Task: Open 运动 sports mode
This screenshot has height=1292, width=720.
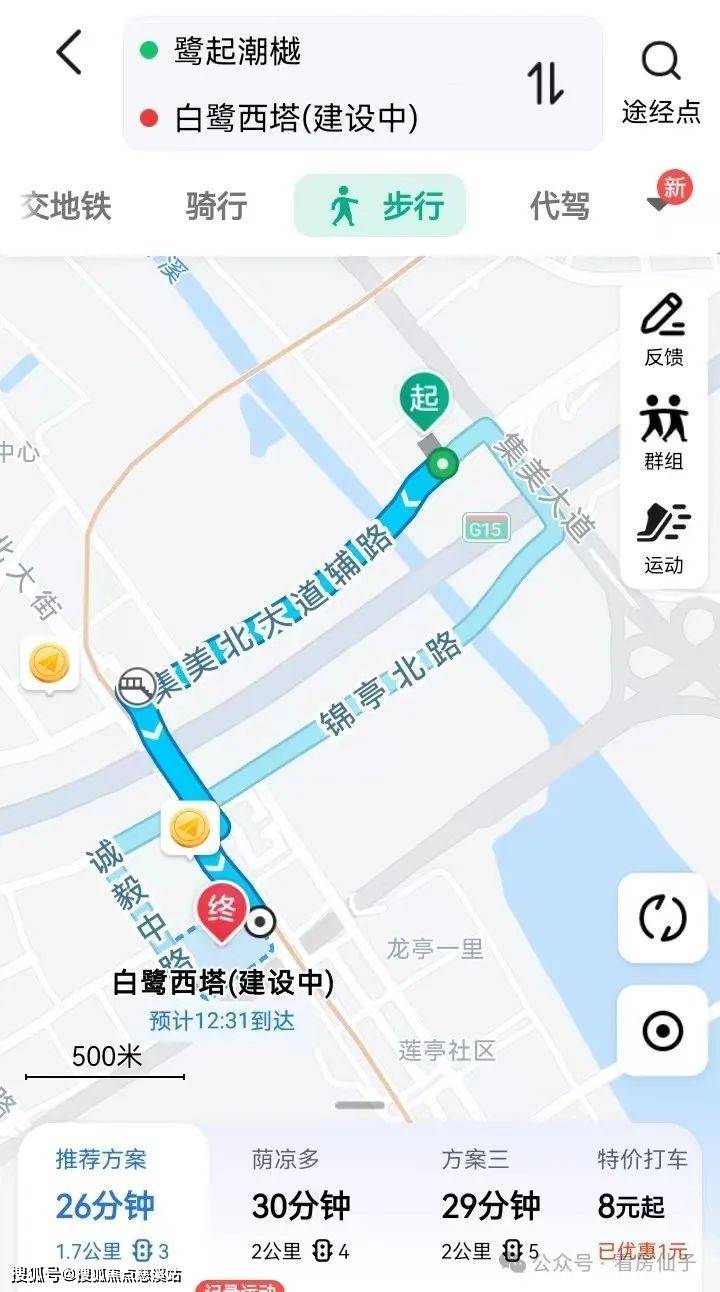Action: tap(663, 537)
